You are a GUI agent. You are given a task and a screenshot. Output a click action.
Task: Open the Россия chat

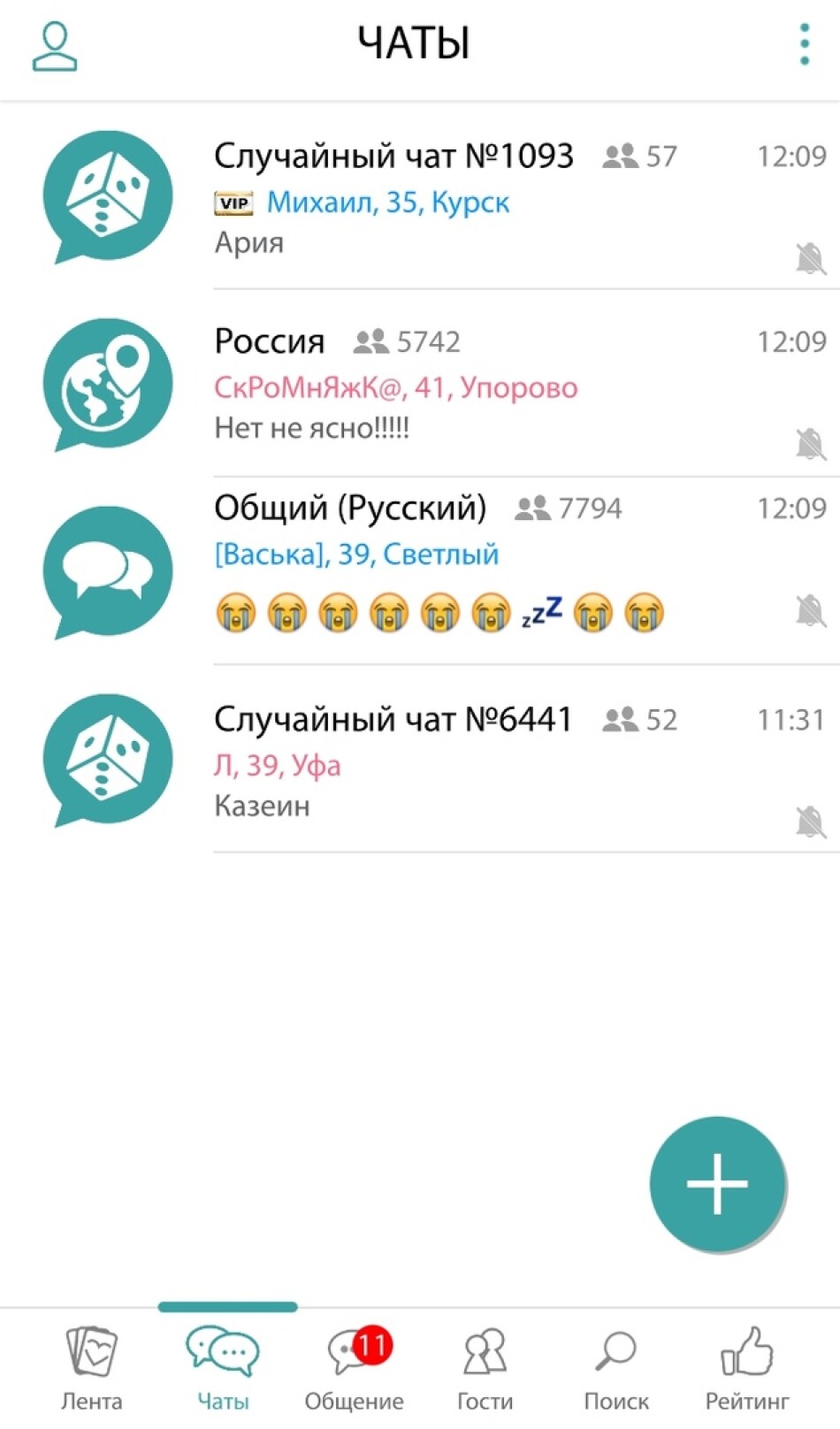click(442, 384)
